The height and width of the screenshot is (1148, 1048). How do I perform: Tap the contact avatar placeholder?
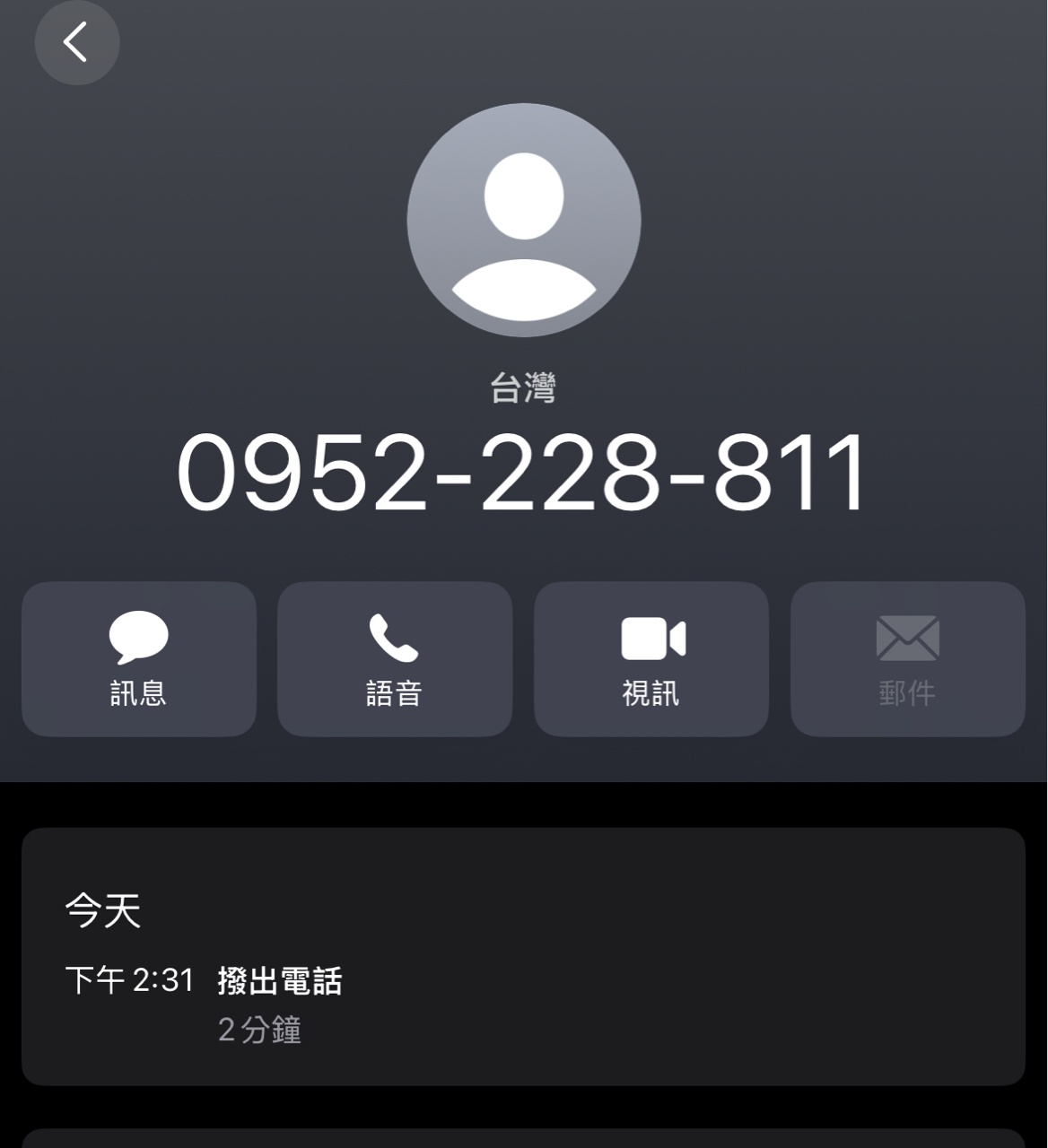[x=524, y=221]
